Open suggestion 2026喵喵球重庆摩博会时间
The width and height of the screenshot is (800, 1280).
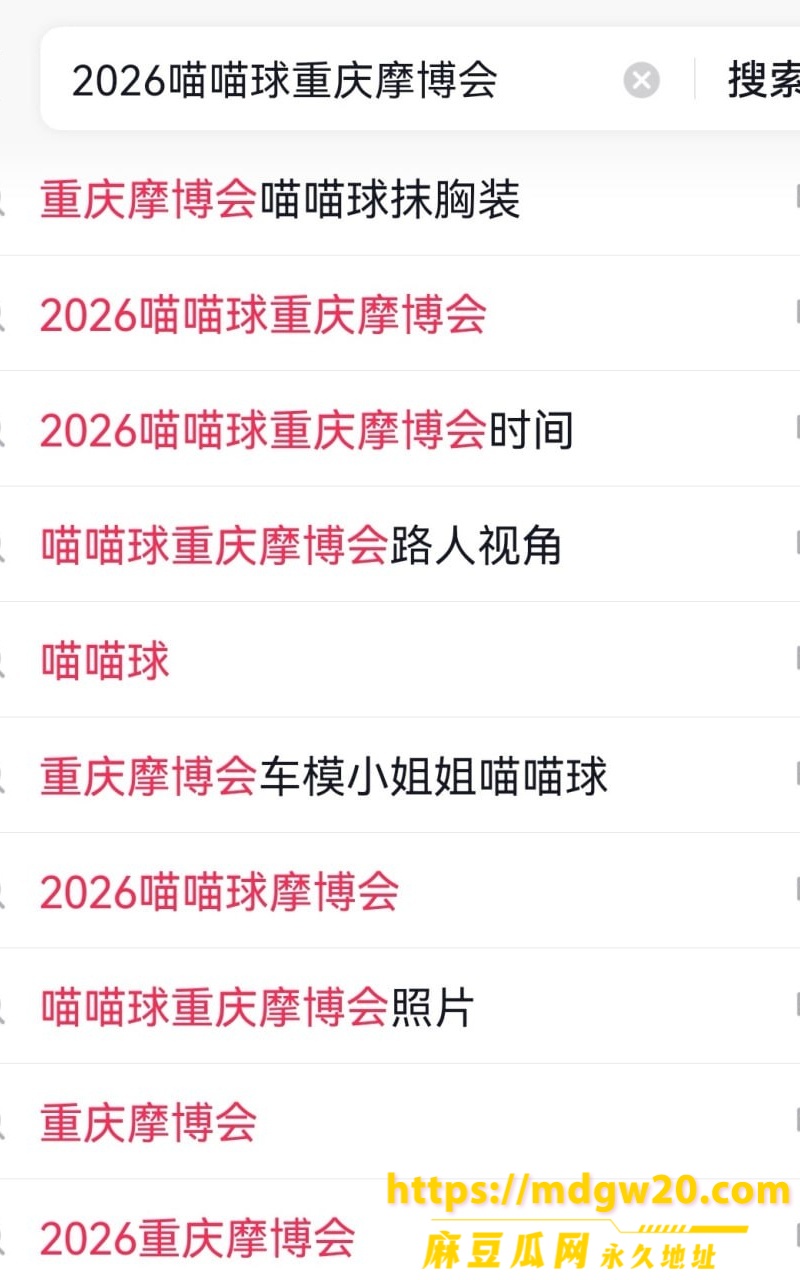[x=400, y=430]
